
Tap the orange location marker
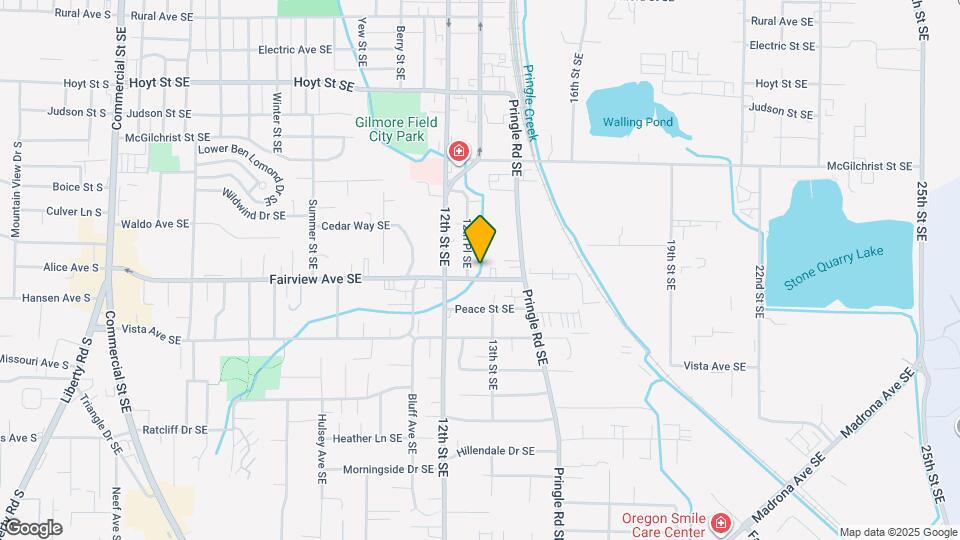481,239
